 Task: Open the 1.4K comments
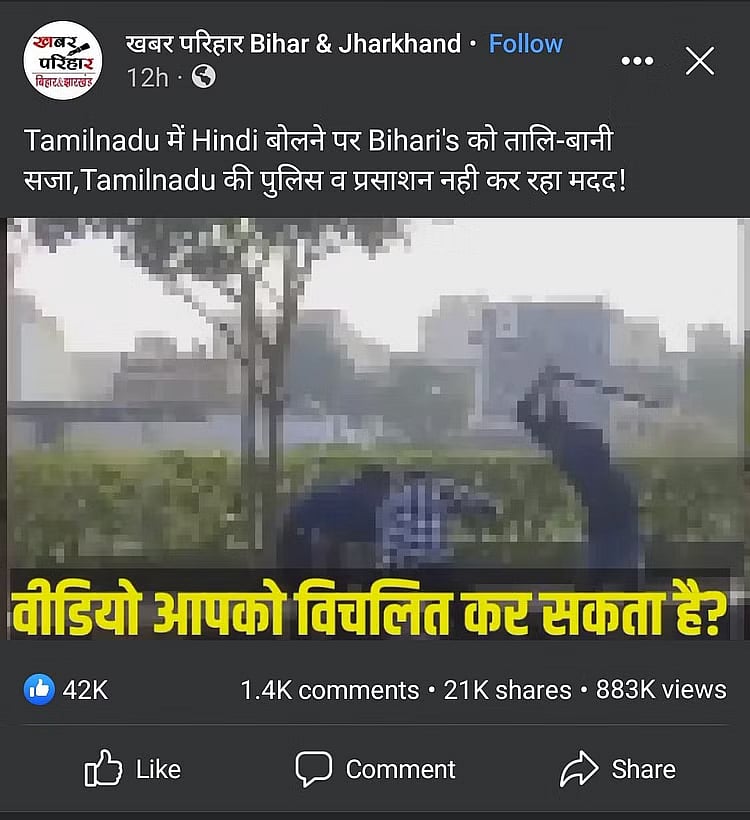click(x=329, y=689)
